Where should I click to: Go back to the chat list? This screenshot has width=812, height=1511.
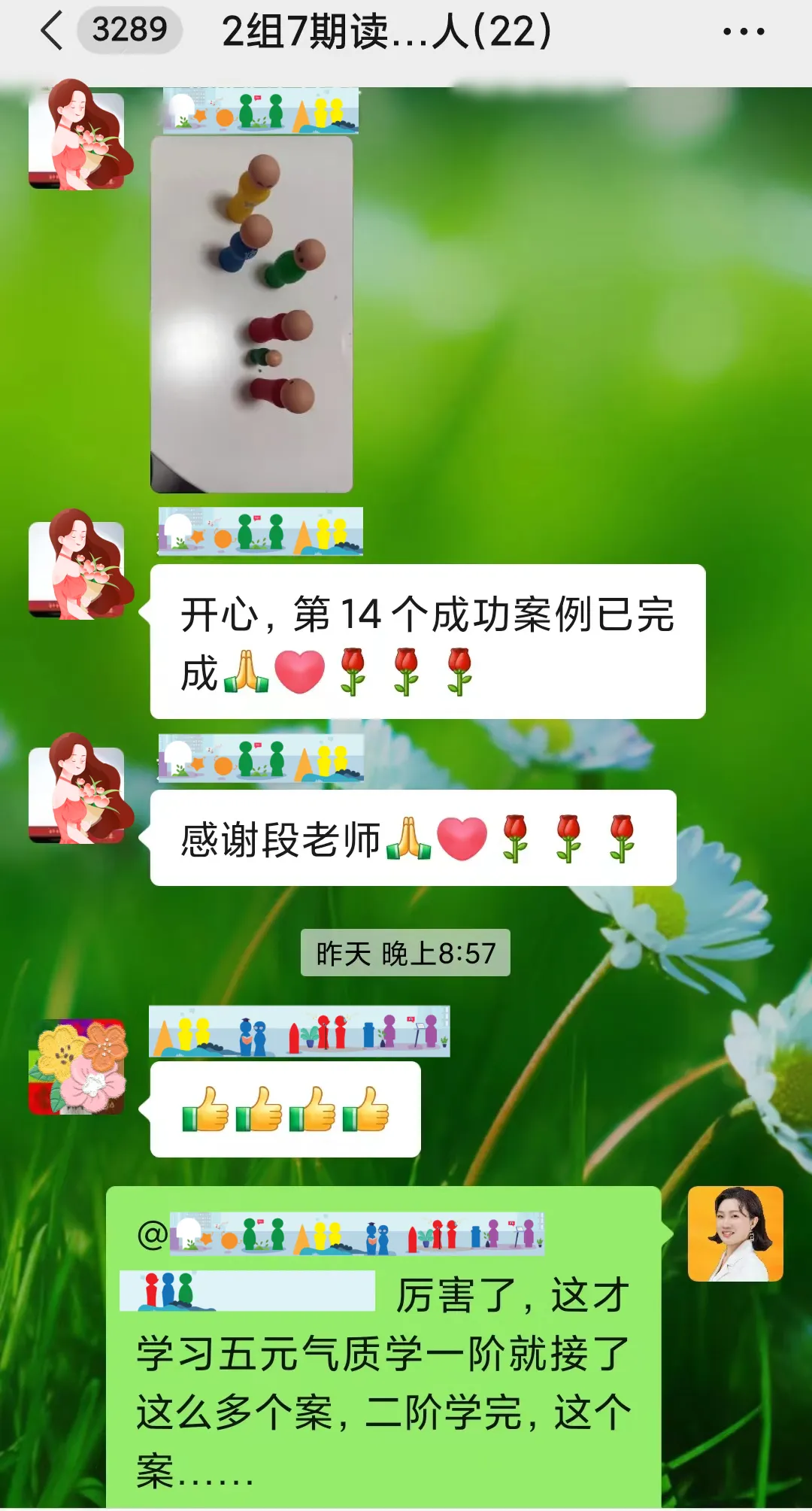point(51,32)
